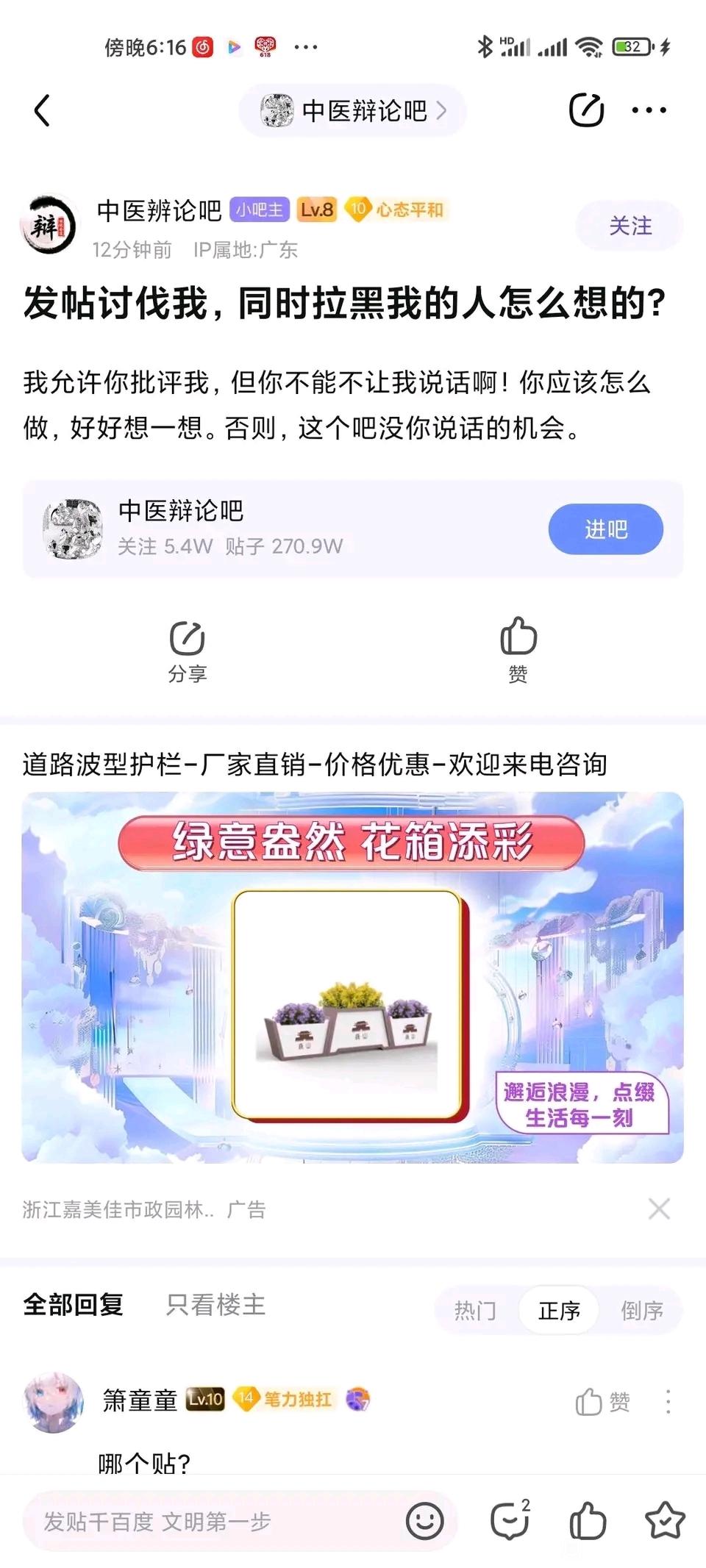This screenshot has height=1568, width=706.
Task: Select the 全部回复 tab
Action: click(x=74, y=1305)
